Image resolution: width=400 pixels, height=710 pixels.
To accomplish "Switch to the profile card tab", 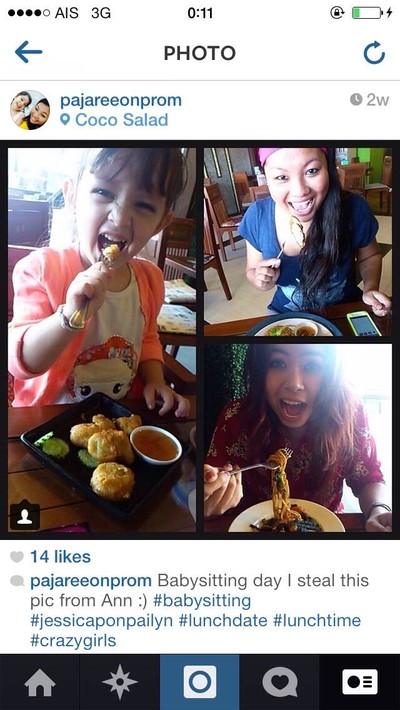I will pos(360,682).
